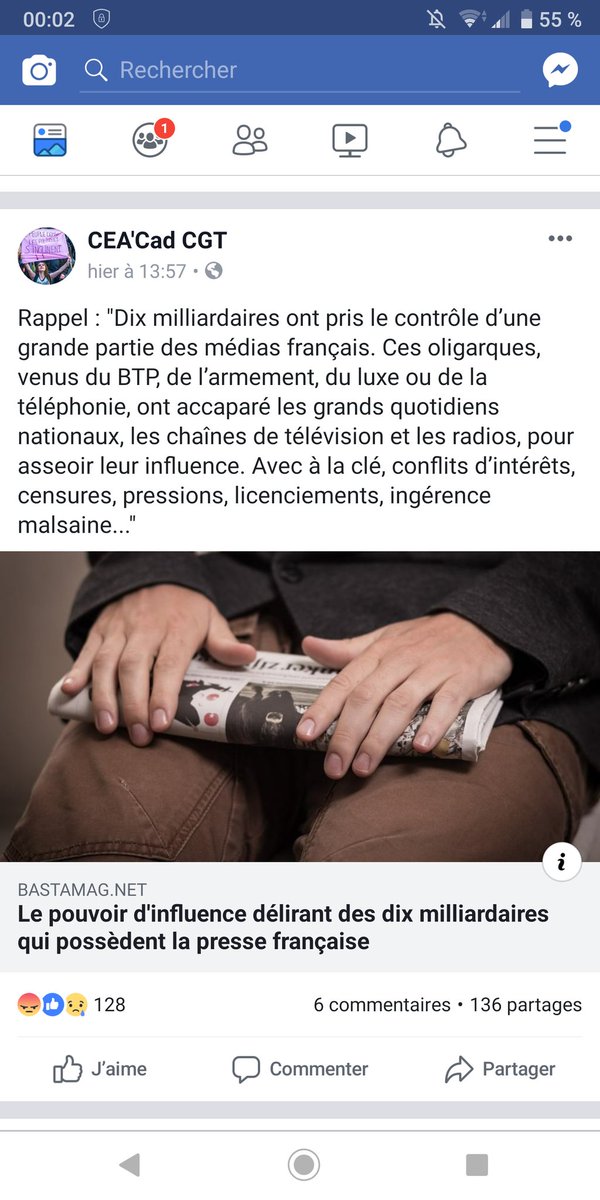Open the CEA'Cad CGT page name

click(157, 240)
